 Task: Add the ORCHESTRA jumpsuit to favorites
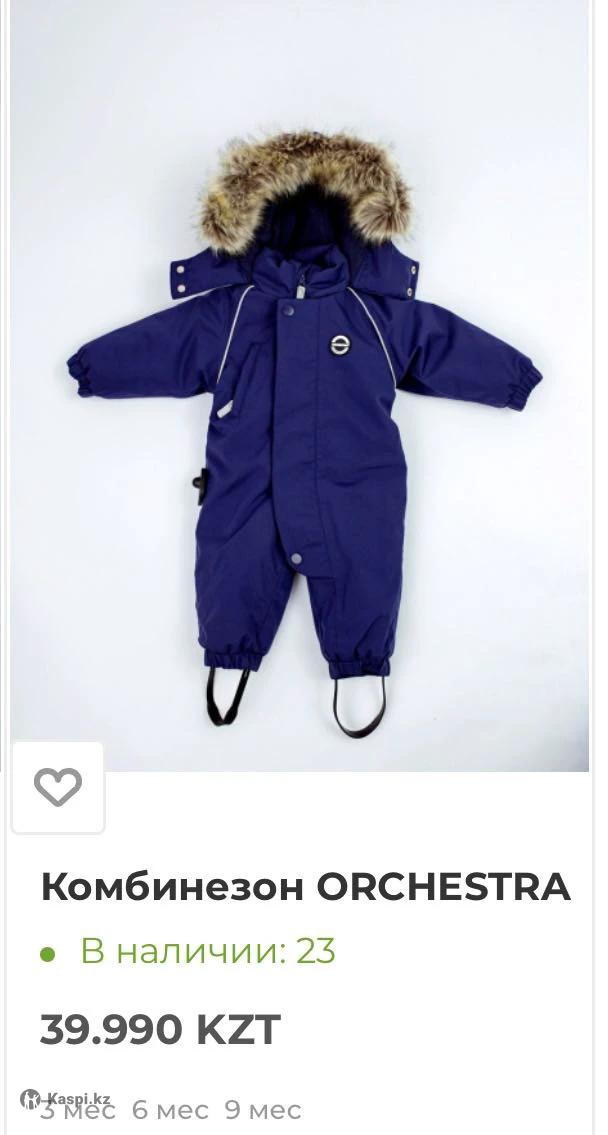(57, 787)
